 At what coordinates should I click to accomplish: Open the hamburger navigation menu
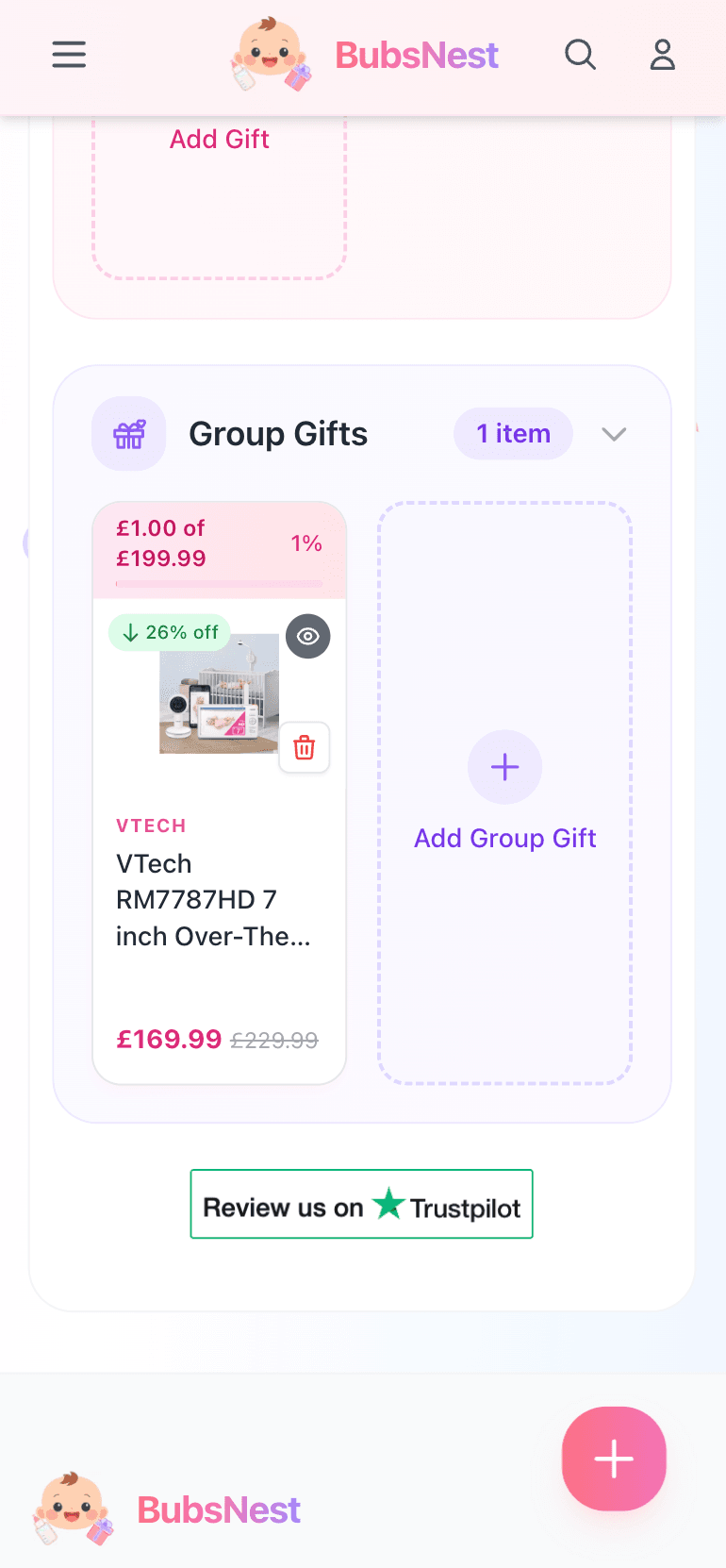68,55
